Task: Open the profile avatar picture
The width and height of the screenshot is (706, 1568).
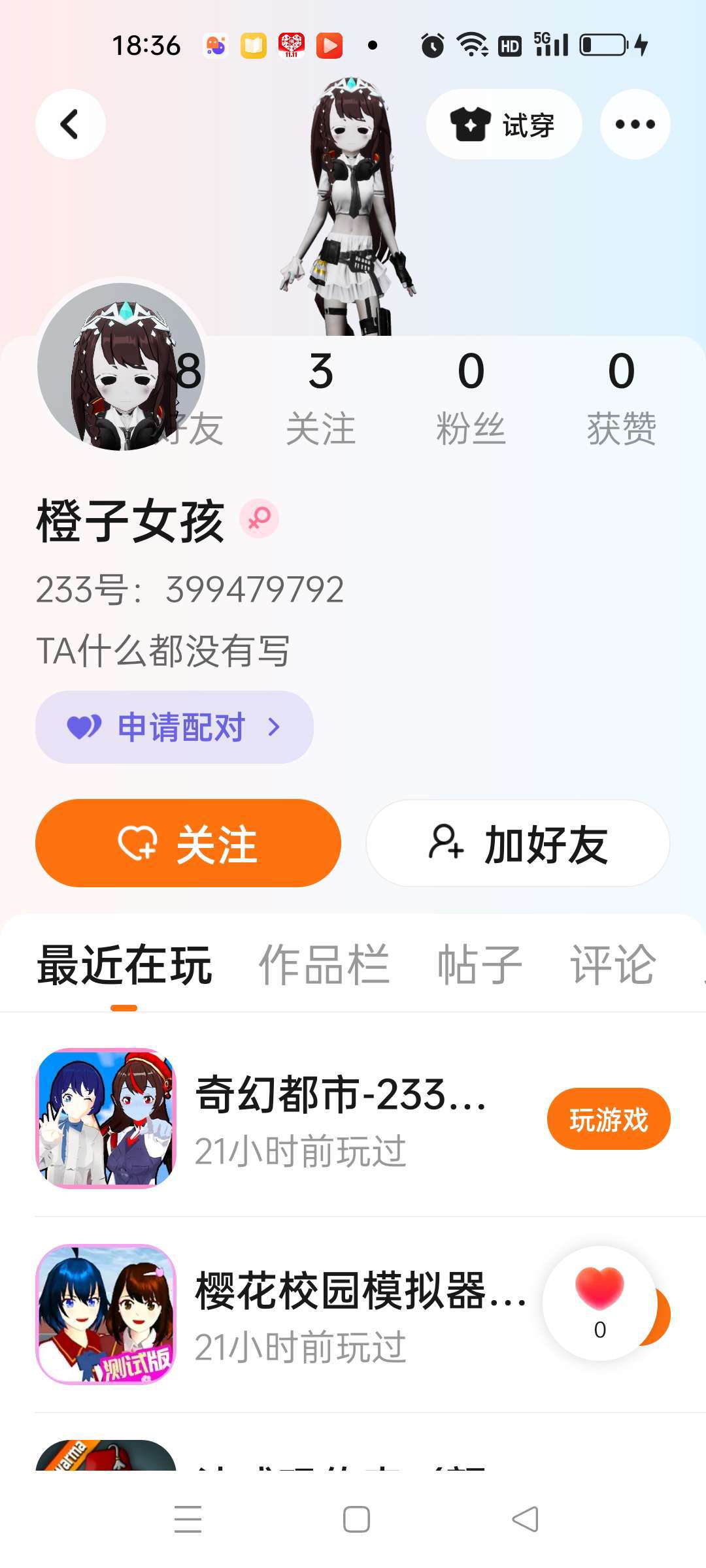Action: pos(121,367)
